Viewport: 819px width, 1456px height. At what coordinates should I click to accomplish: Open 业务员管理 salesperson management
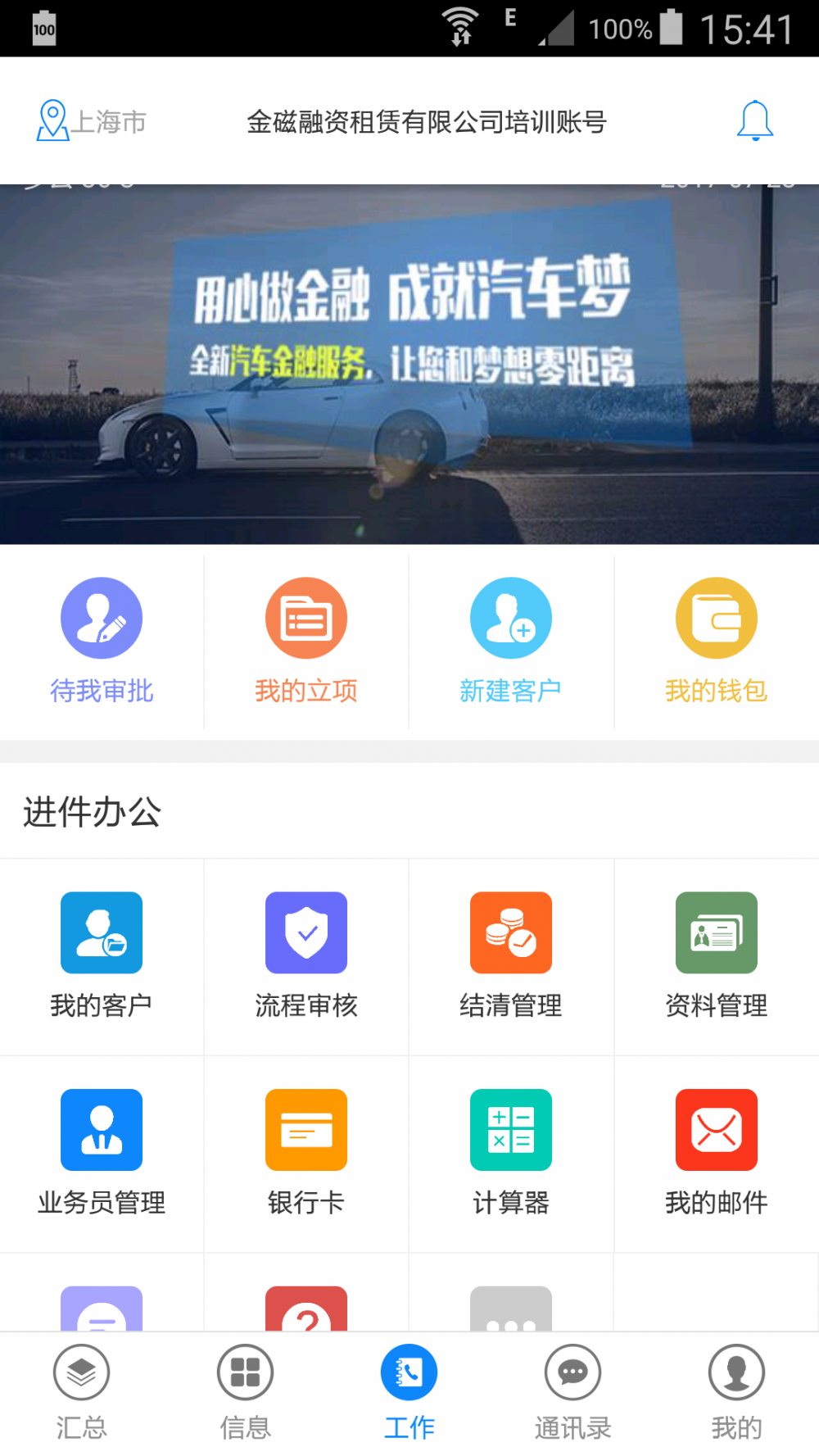coord(102,1152)
